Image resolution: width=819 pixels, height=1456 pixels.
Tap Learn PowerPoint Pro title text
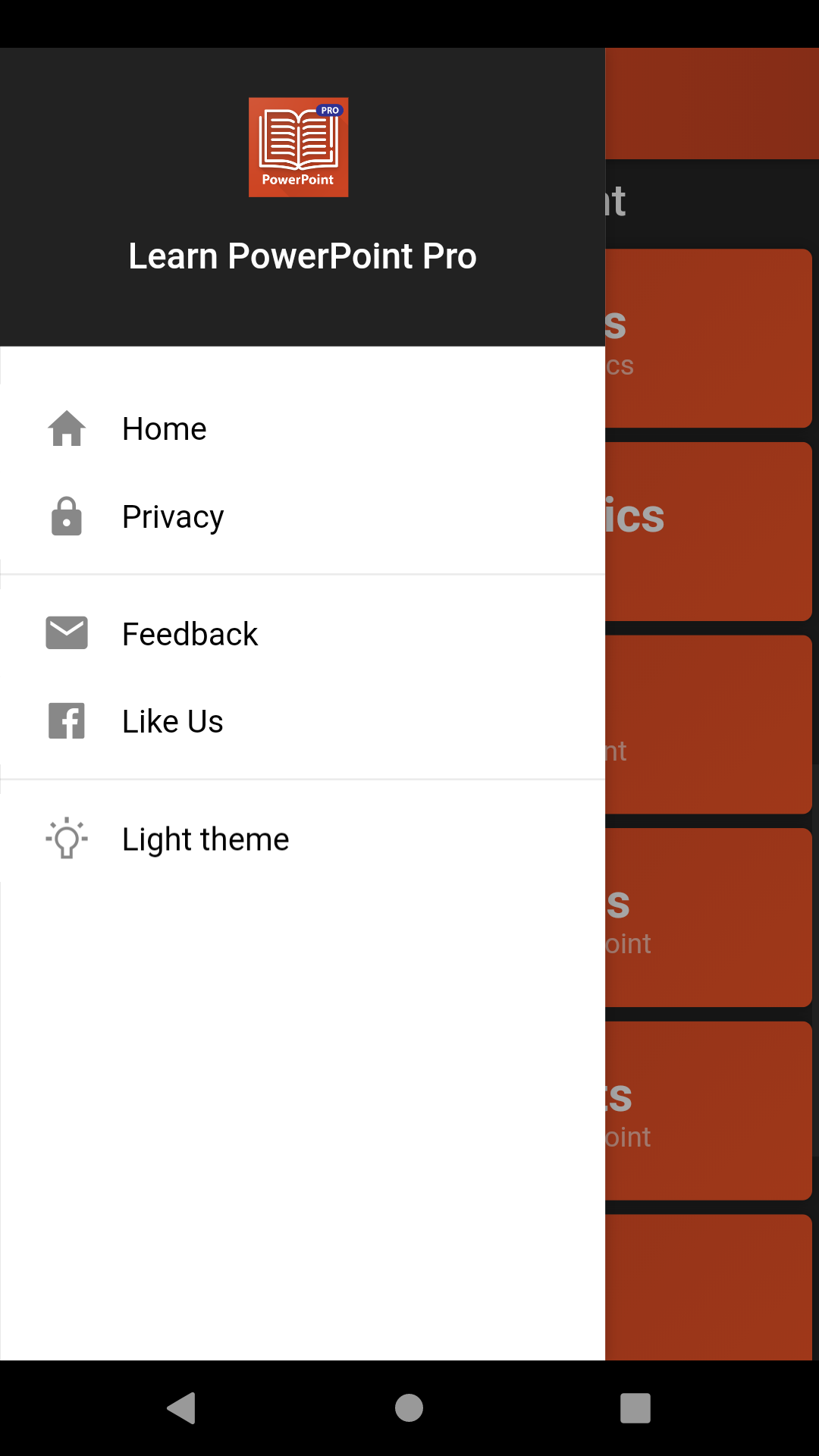click(x=302, y=256)
